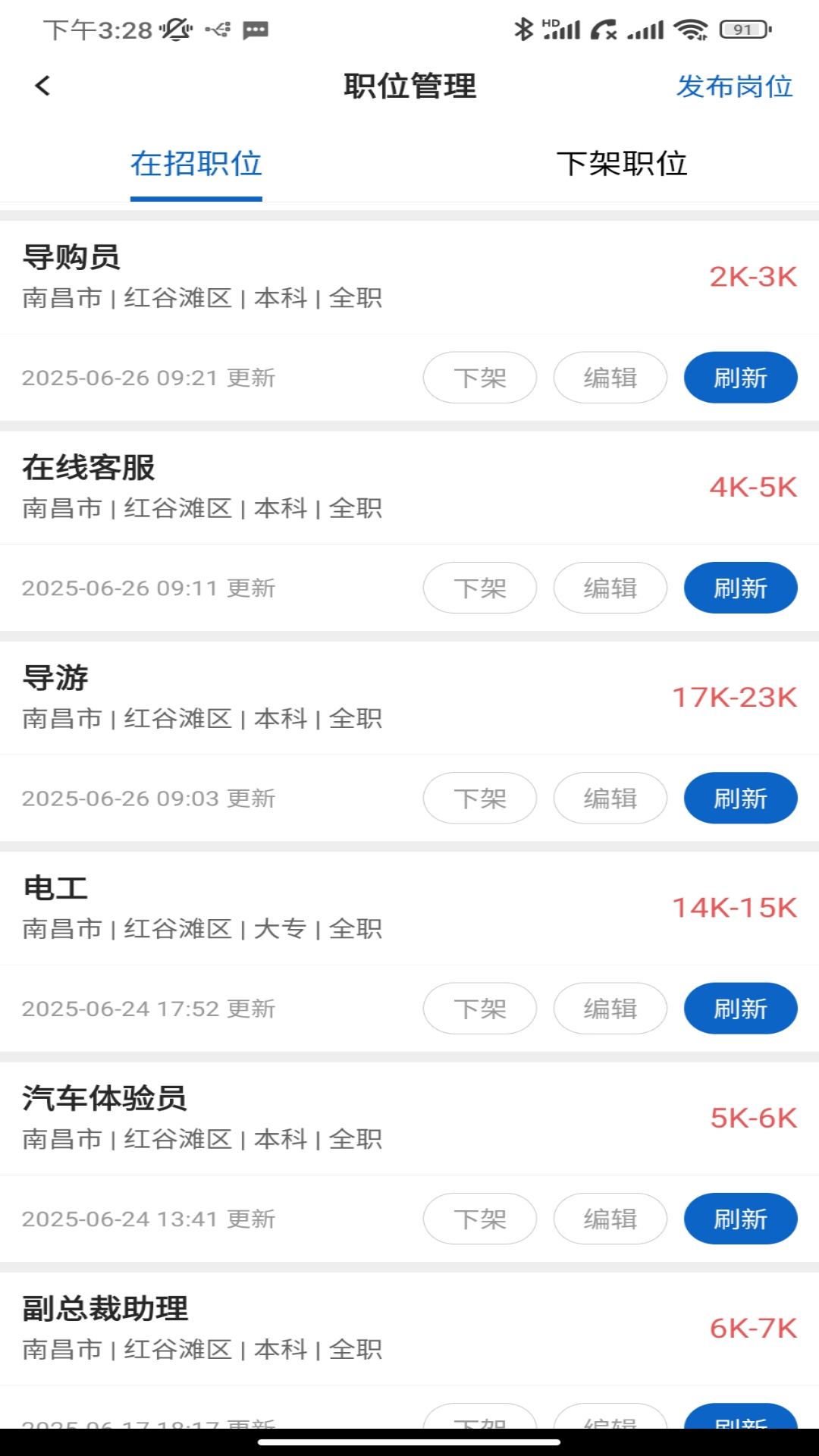Click 编辑 on the 导购员 job posting
The width and height of the screenshot is (819, 1456).
tap(610, 378)
